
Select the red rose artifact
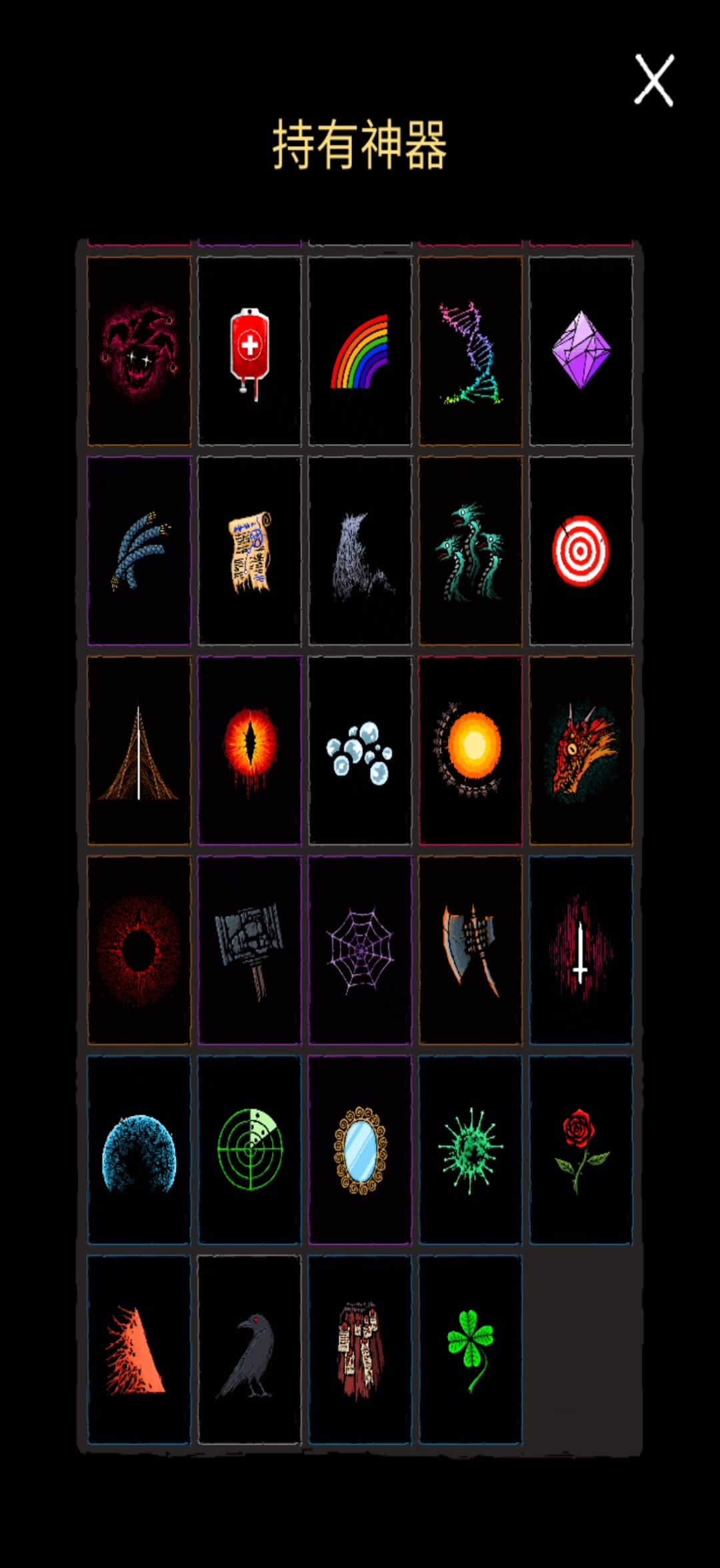[581, 1150]
